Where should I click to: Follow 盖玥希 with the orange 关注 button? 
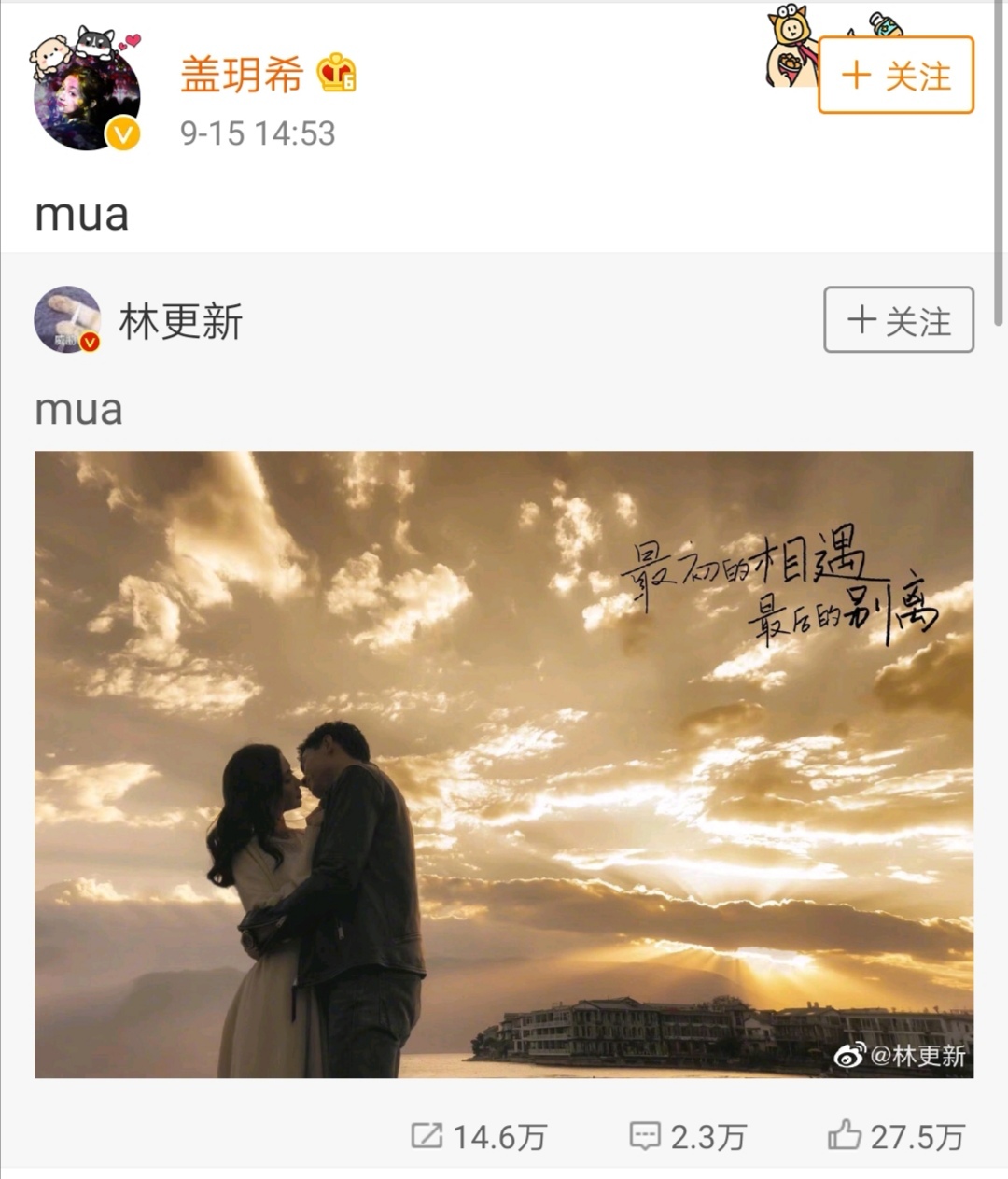point(896,76)
